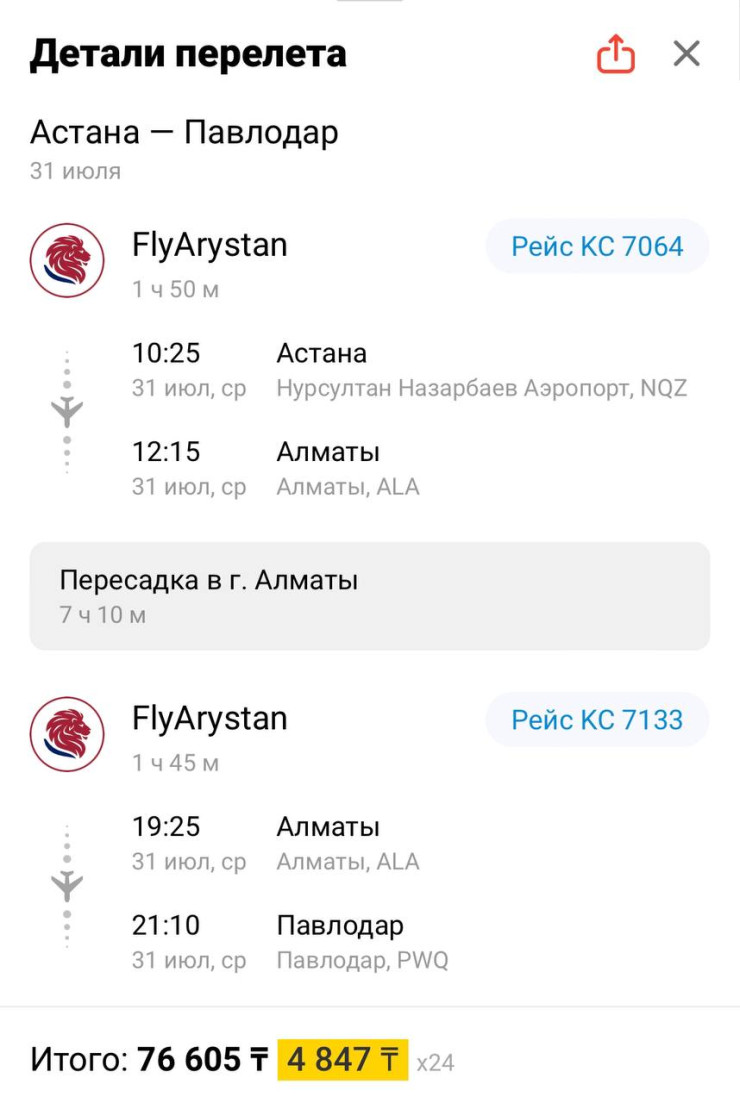Close the flight details sheet

687,54
